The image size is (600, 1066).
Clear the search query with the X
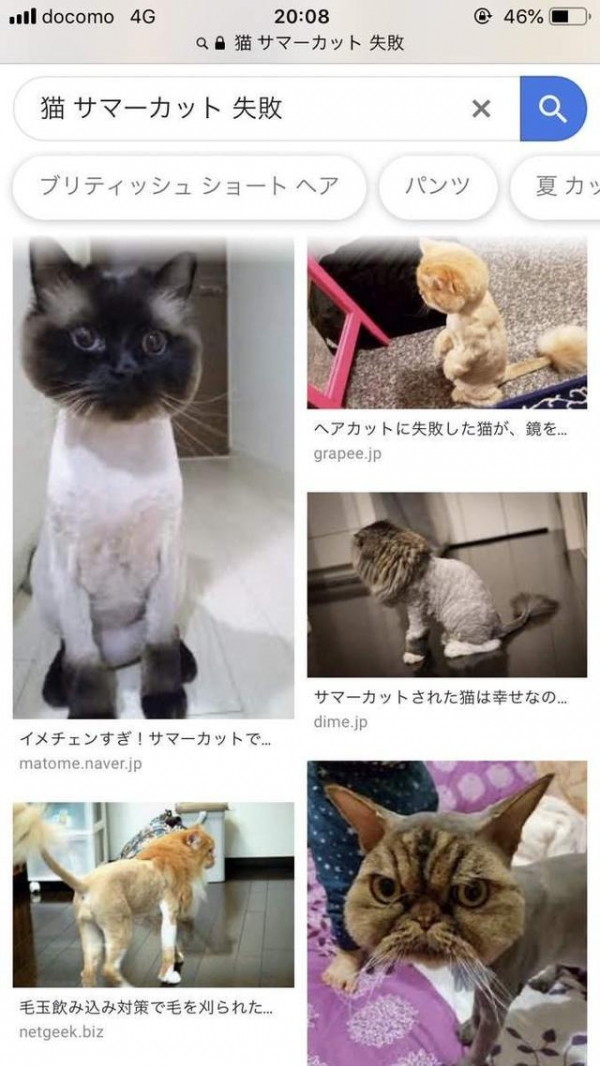(481, 108)
